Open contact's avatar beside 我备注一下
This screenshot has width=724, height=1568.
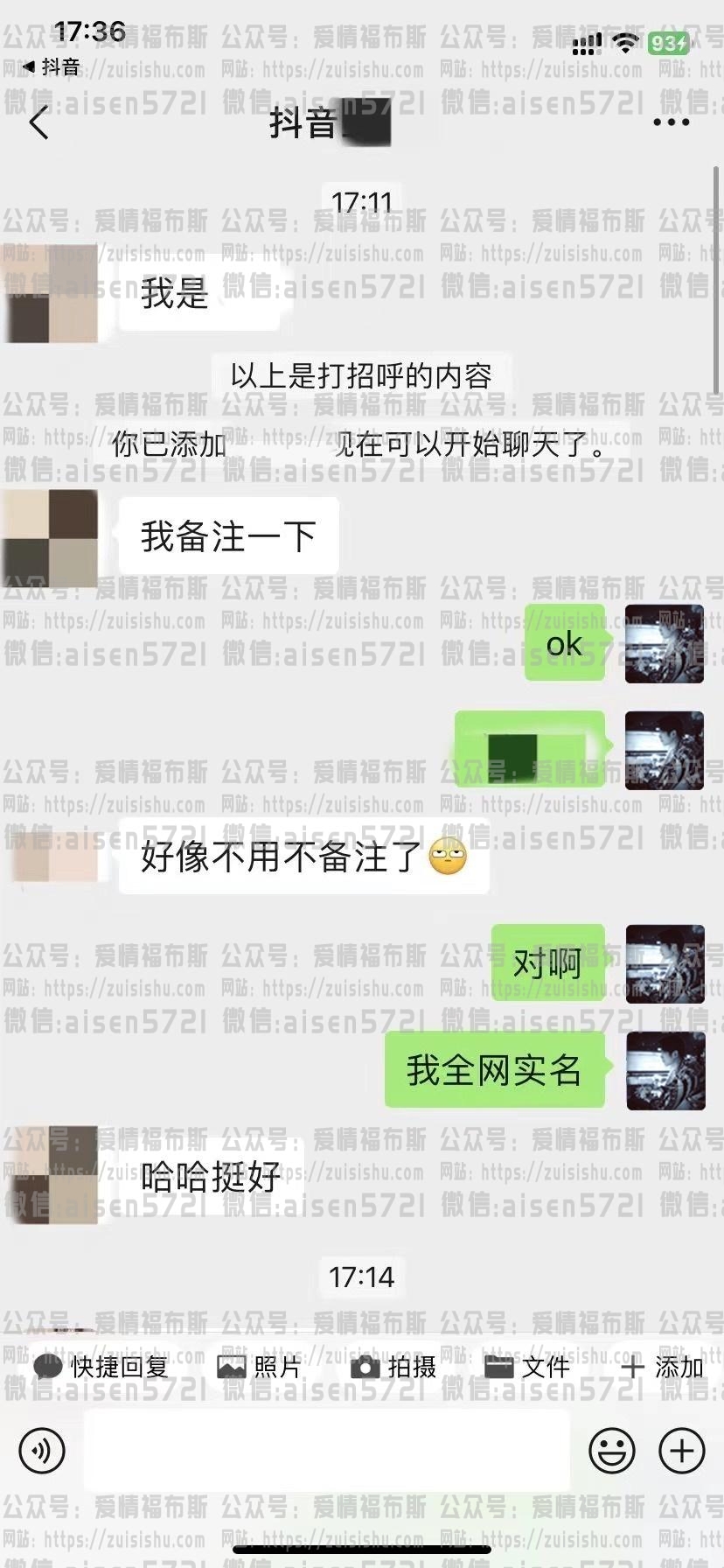(51, 537)
